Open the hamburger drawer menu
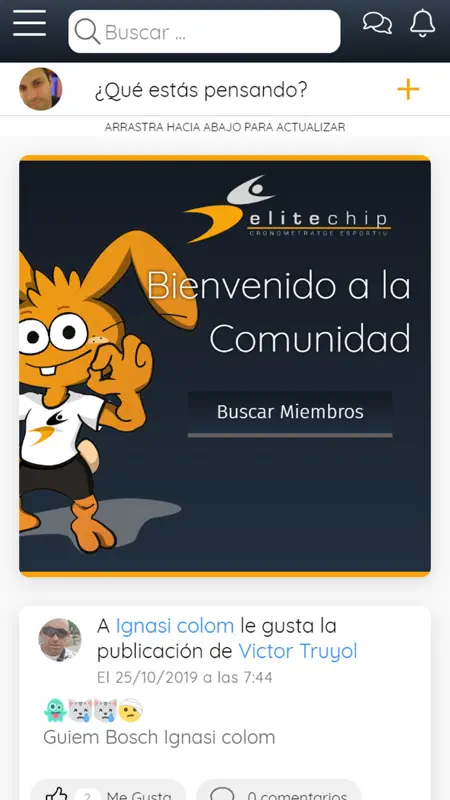This screenshot has height=800, width=450. (30, 23)
